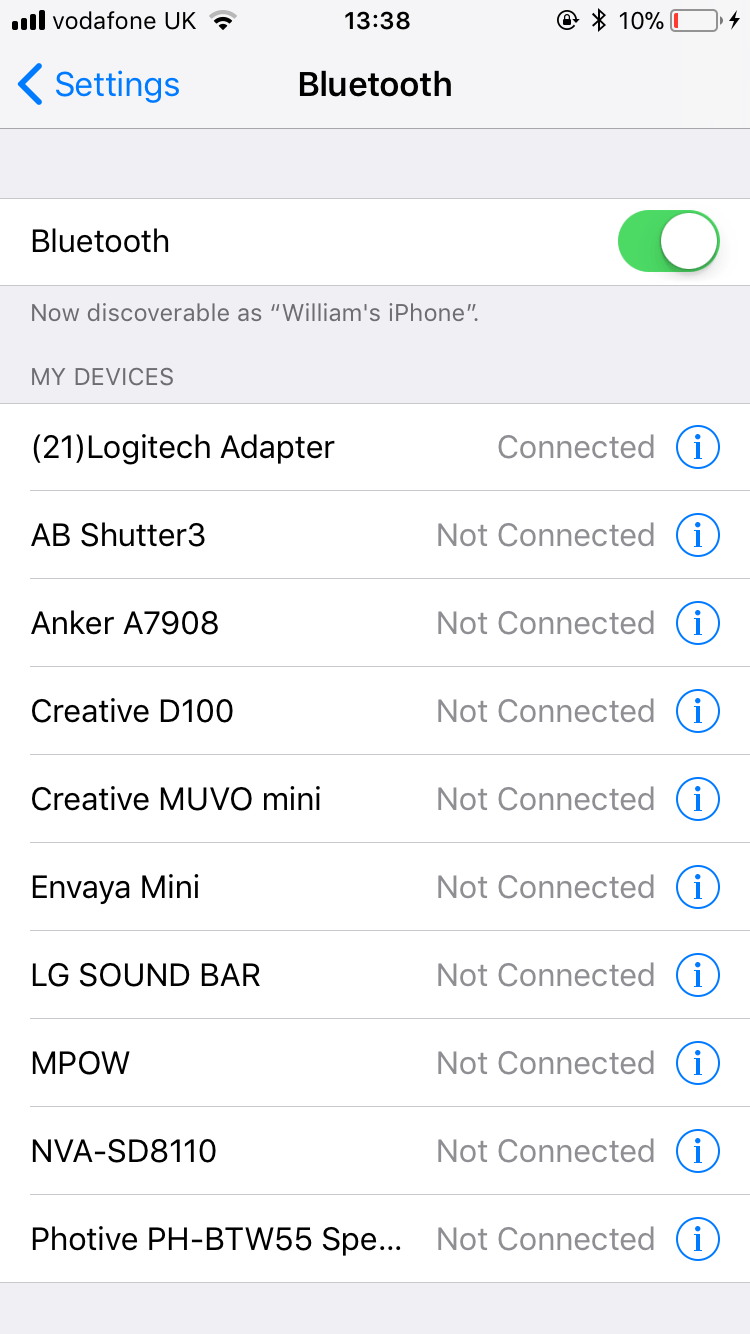Open info for Creative D100 device

697,711
